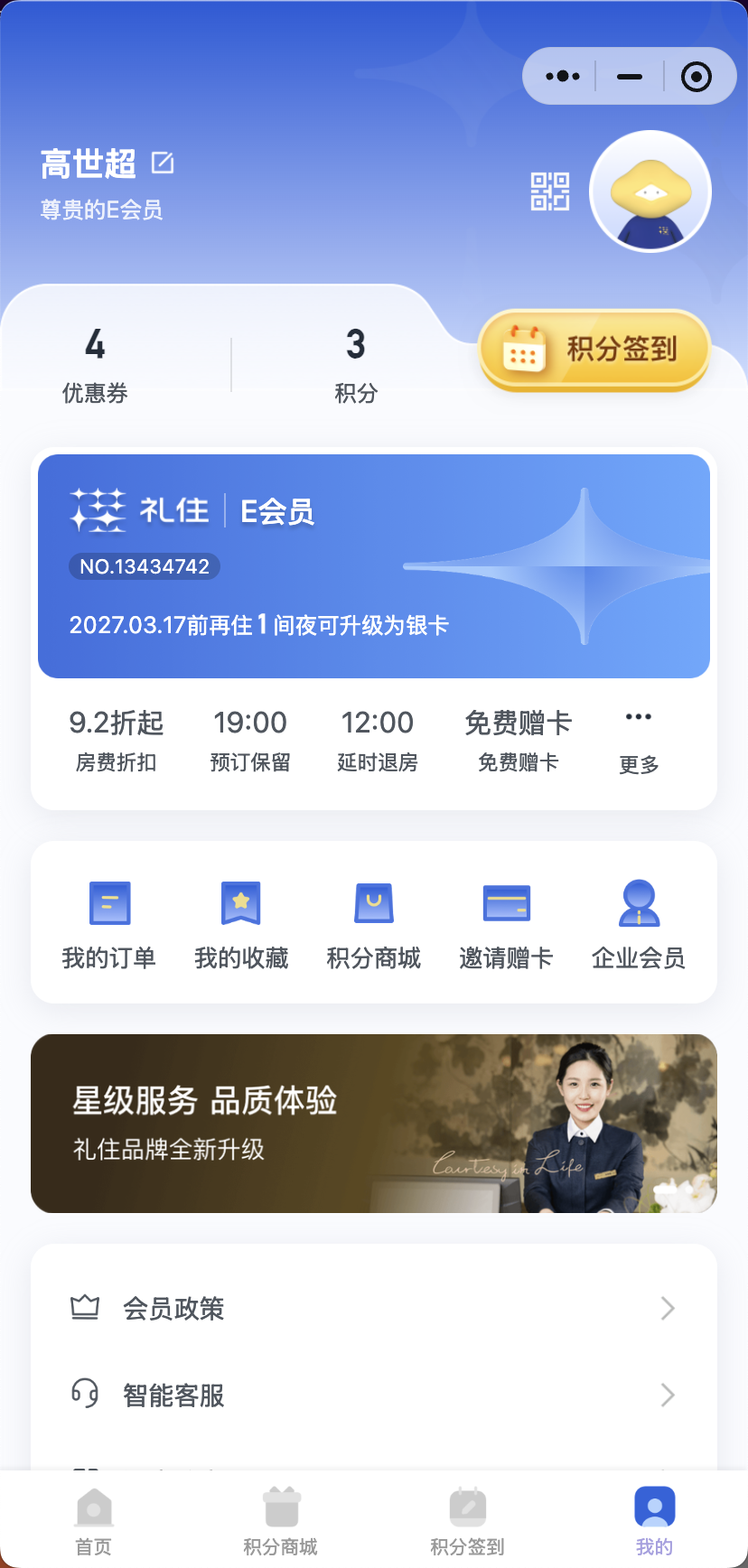
Task: Open 积分商城 shortcut with bag icon
Action: tap(374, 923)
